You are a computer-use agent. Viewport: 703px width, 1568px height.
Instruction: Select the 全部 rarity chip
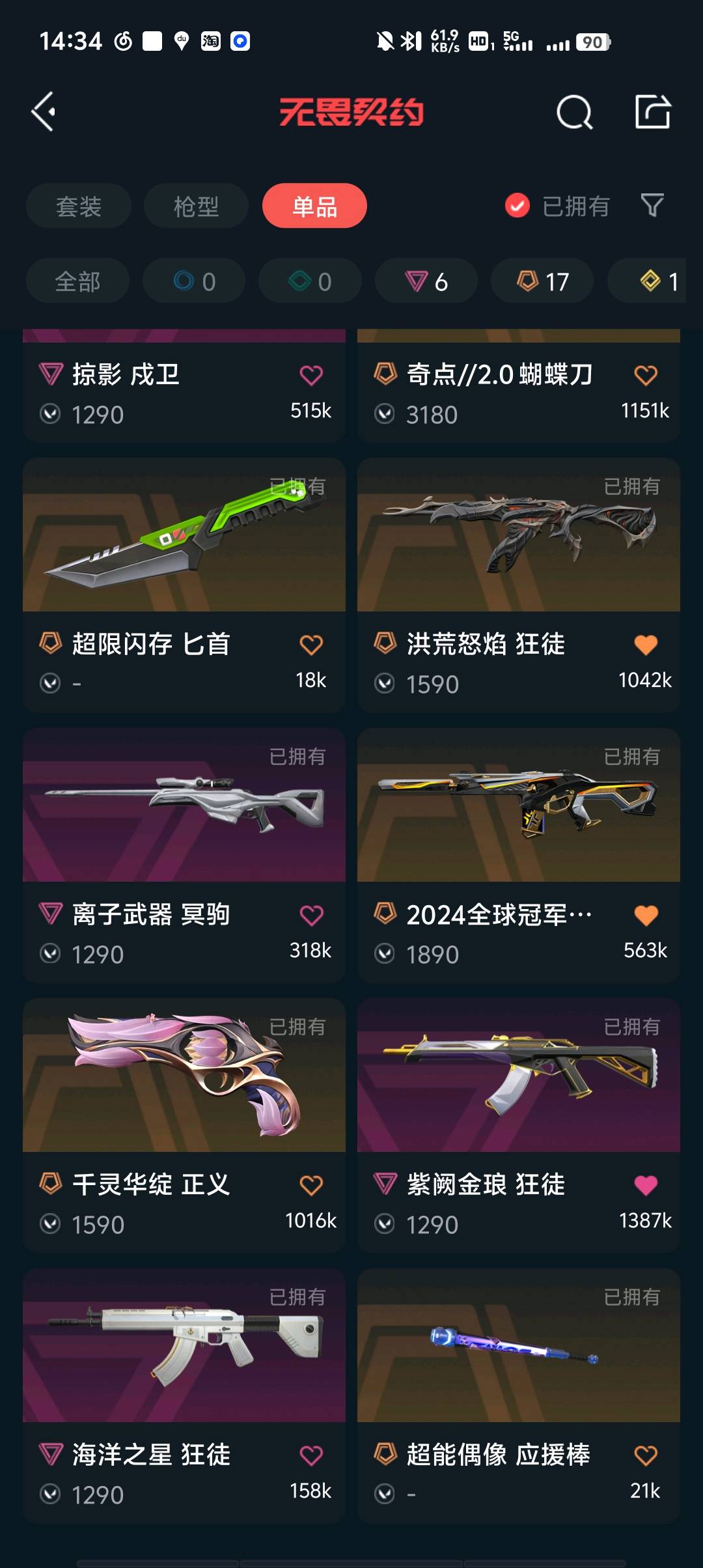pos(77,281)
